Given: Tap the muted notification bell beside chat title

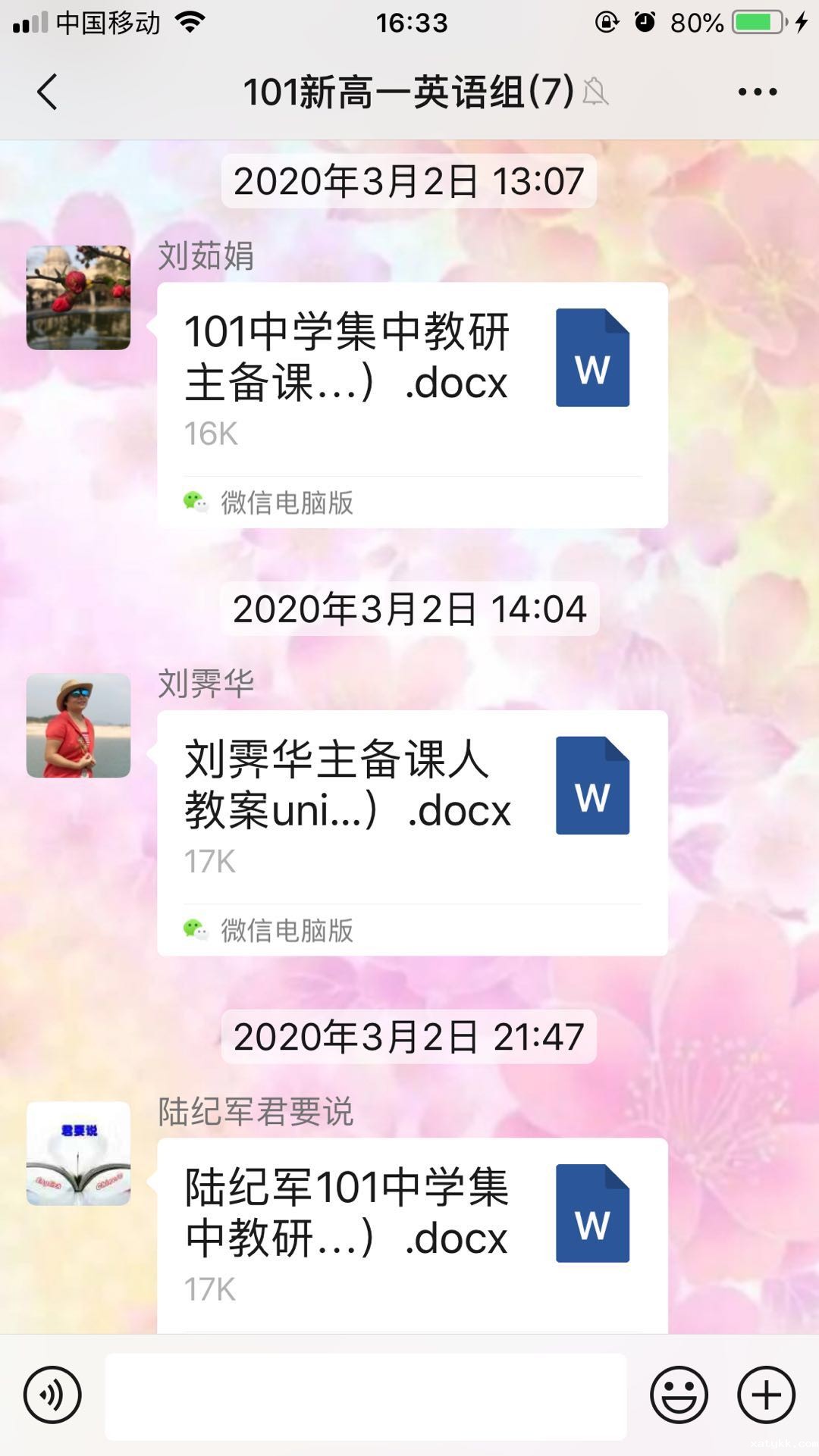Looking at the screenshot, I should (x=596, y=91).
